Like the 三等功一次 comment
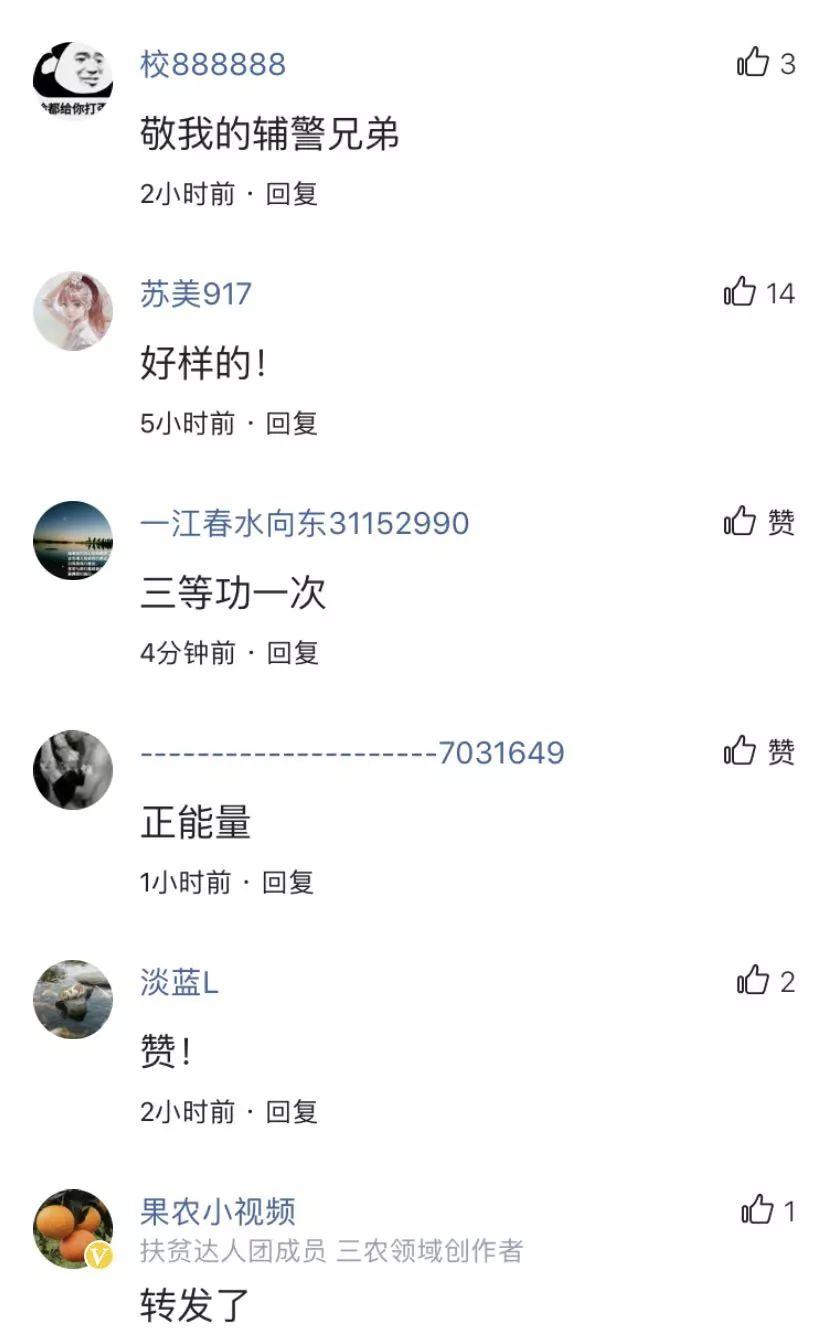Screen dimensions: 828x1338 (741, 522)
